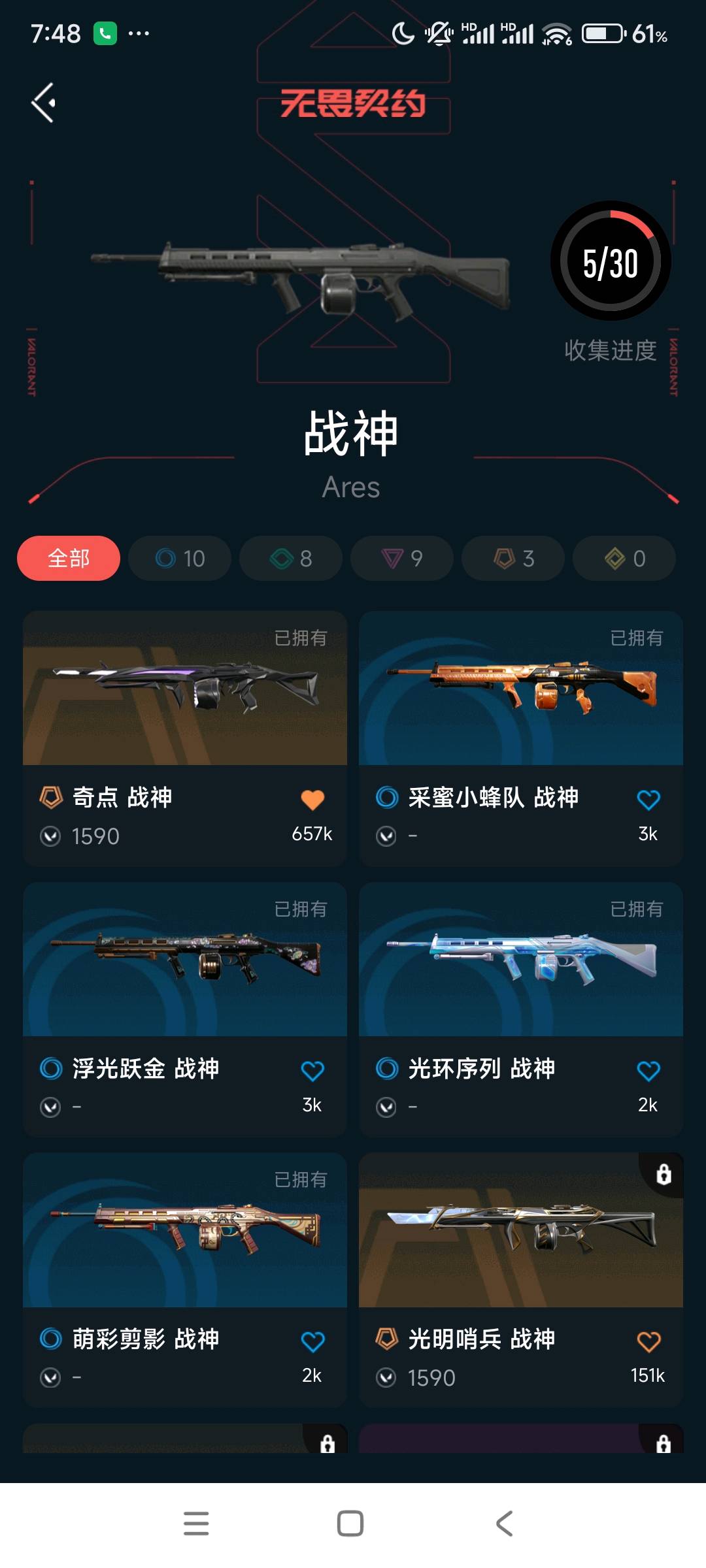Go back using the top-left arrow
This screenshot has width=706, height=1568.
point(44,103)
